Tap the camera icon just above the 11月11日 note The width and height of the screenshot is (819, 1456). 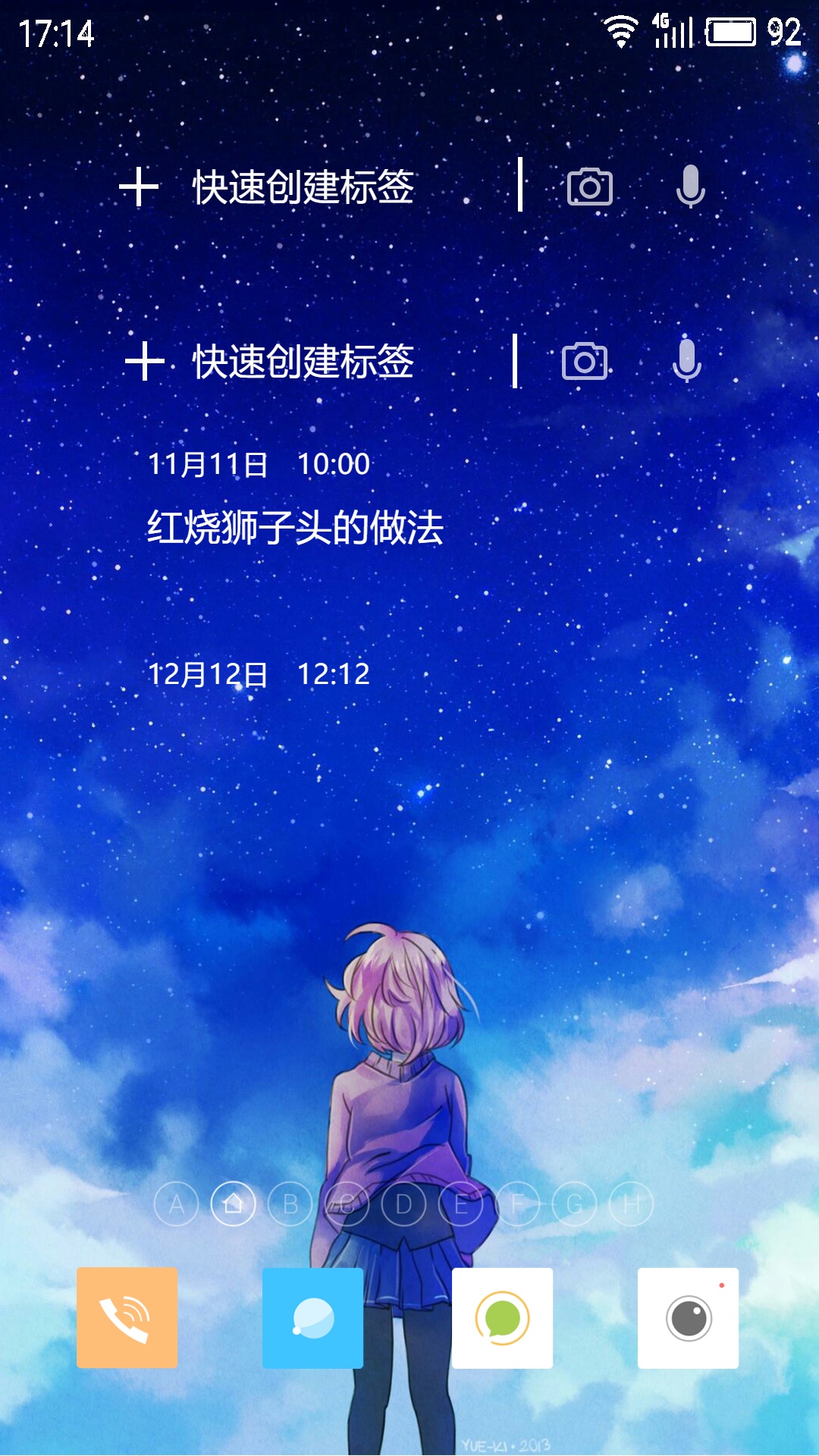click(585, 361)
